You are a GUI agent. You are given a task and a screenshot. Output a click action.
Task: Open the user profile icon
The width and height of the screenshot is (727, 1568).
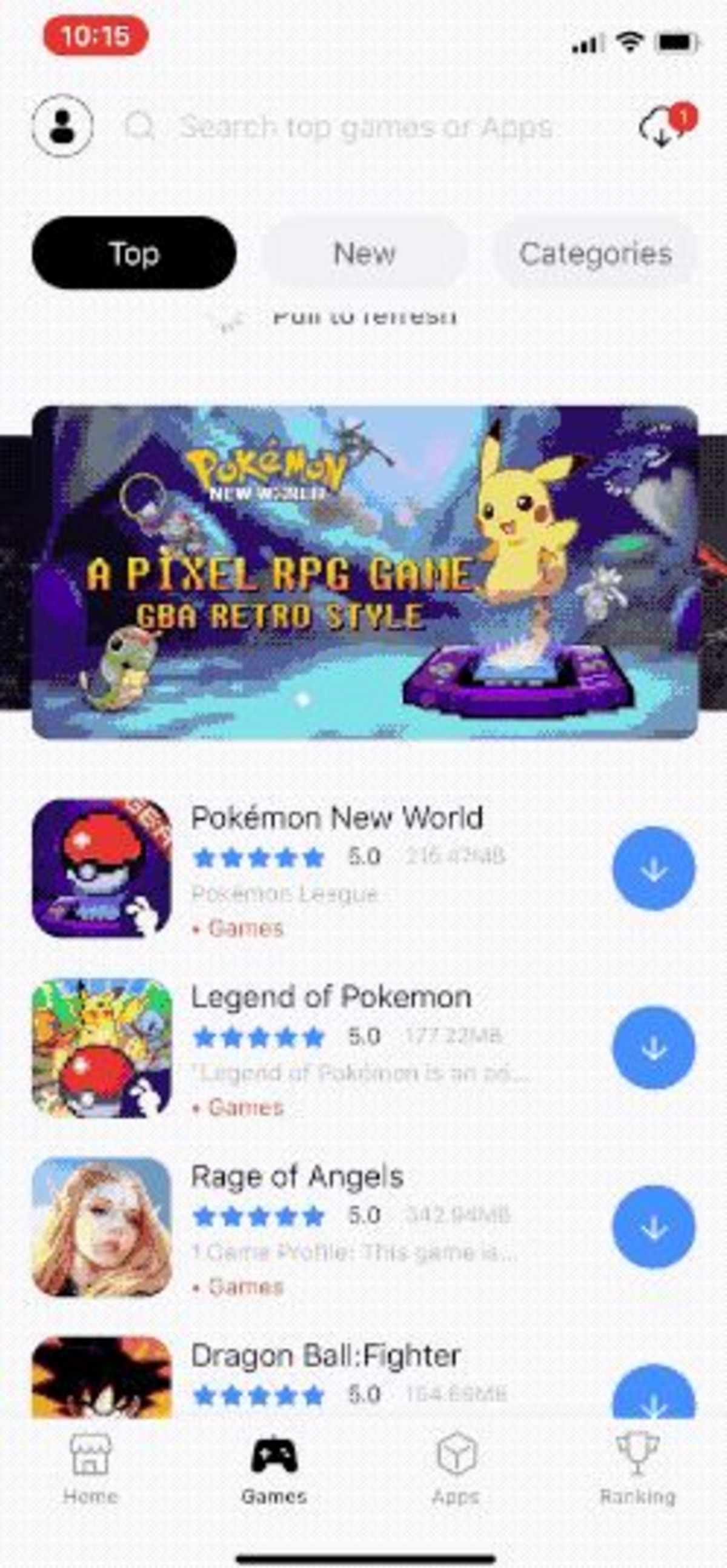(x=62, y=126)
